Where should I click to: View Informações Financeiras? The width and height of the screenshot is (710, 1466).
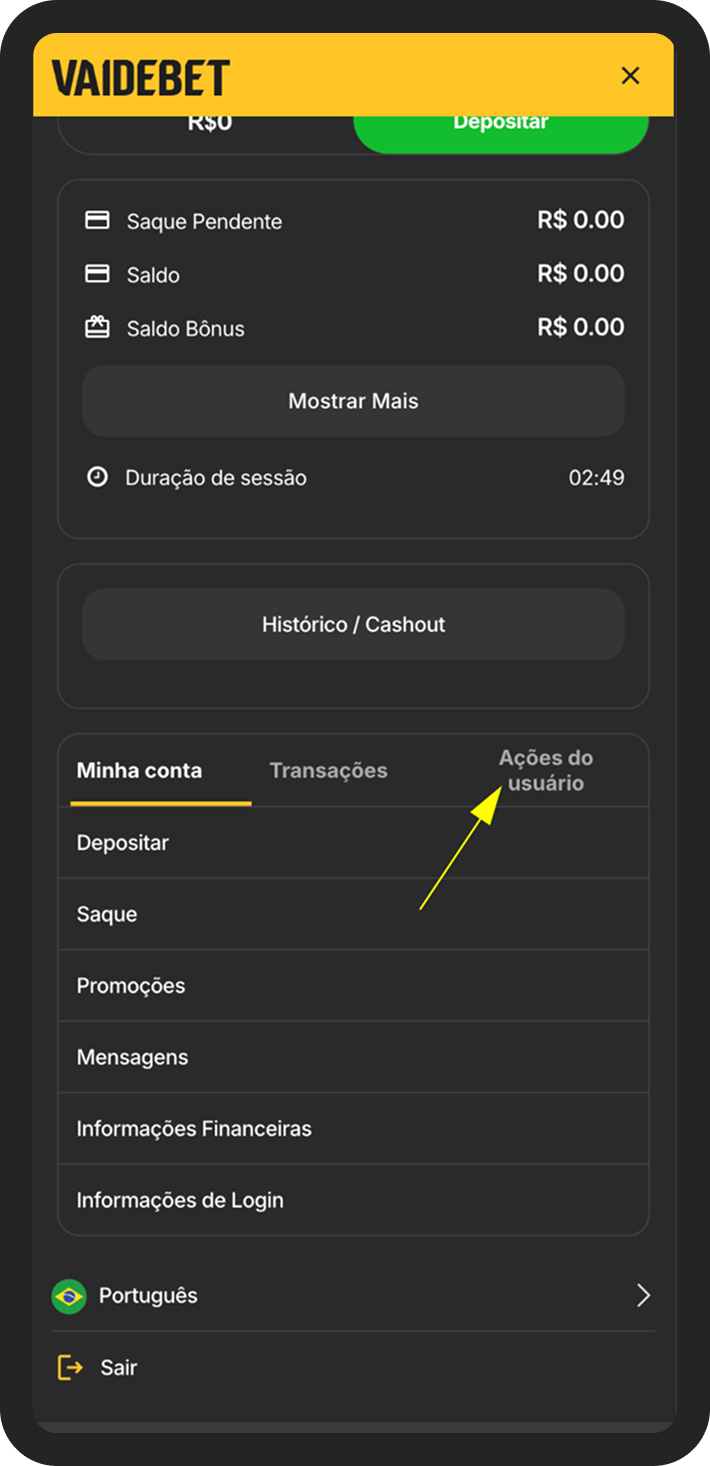[x=353, y=1129]
